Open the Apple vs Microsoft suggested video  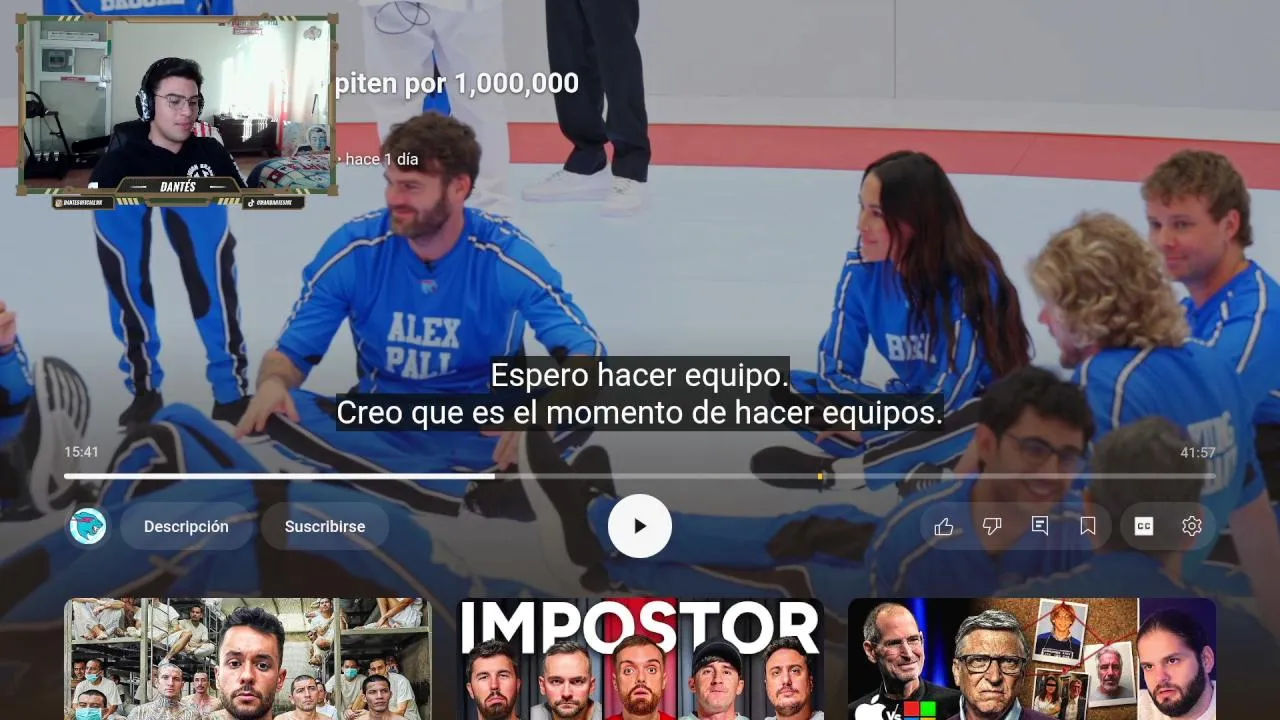click(1032, 660)
